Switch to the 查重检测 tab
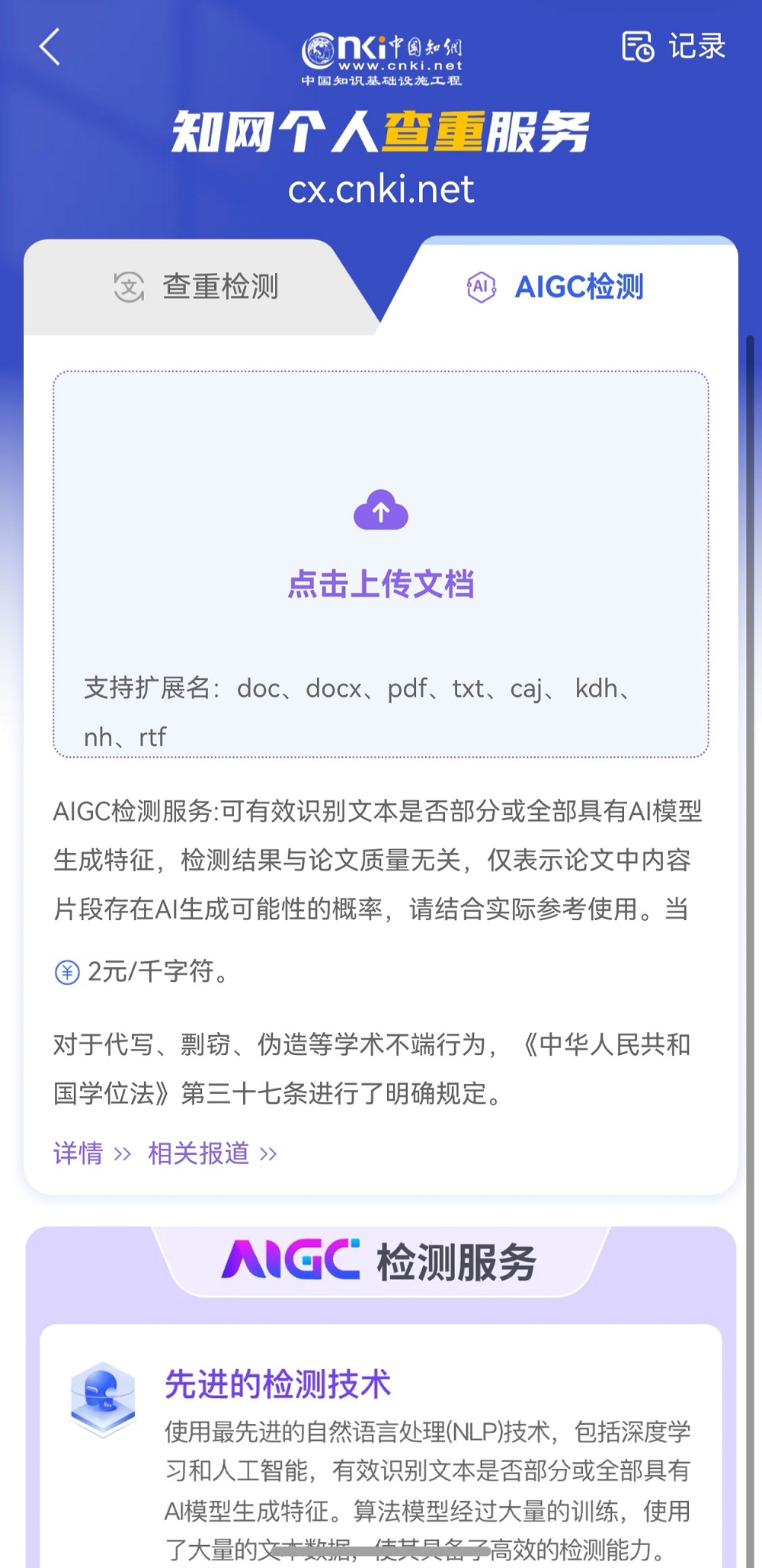Screen dimensions: 762x1568 click(x=198, y=287)
